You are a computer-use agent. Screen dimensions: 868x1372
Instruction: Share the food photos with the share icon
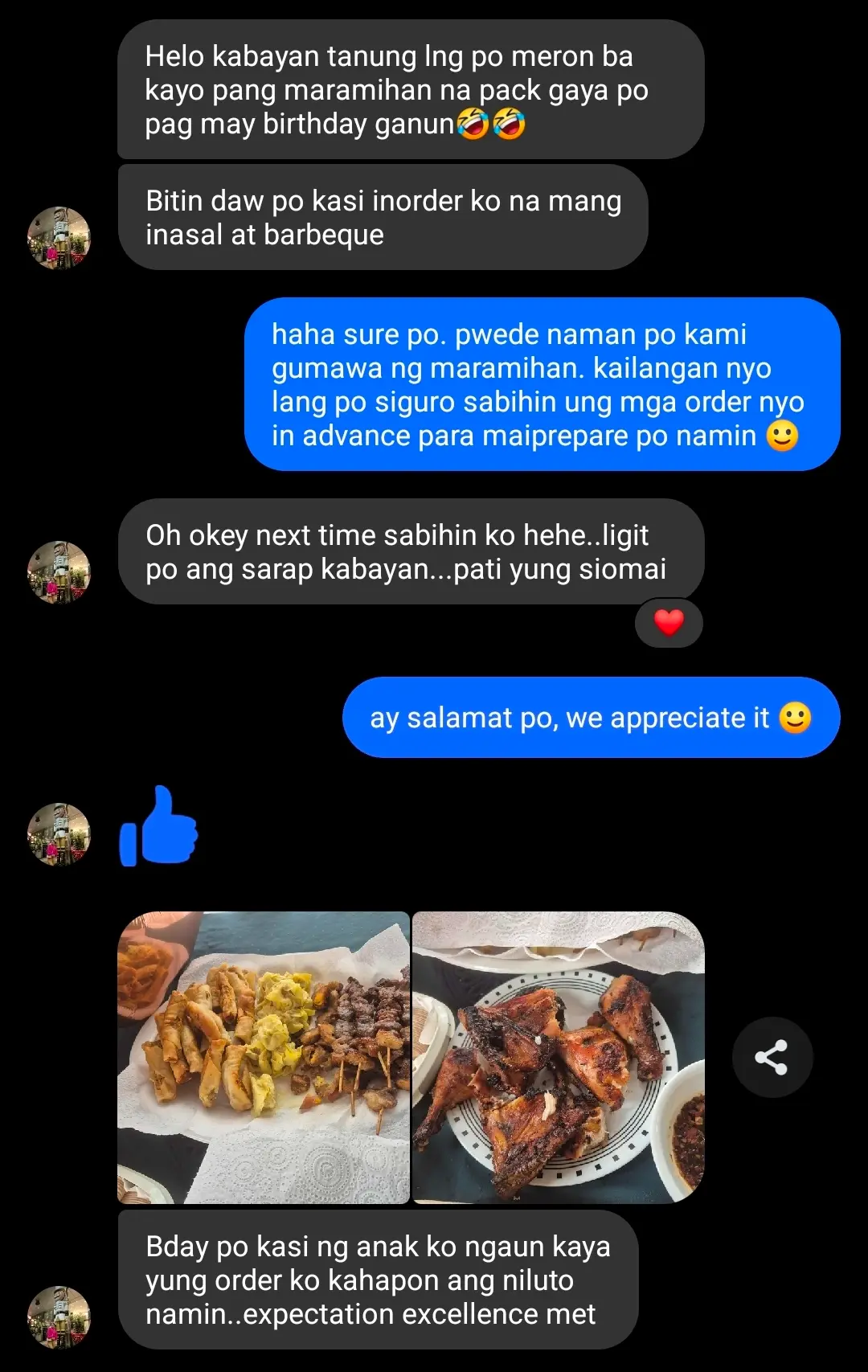pyautogui.click(x=772, y=1057)
